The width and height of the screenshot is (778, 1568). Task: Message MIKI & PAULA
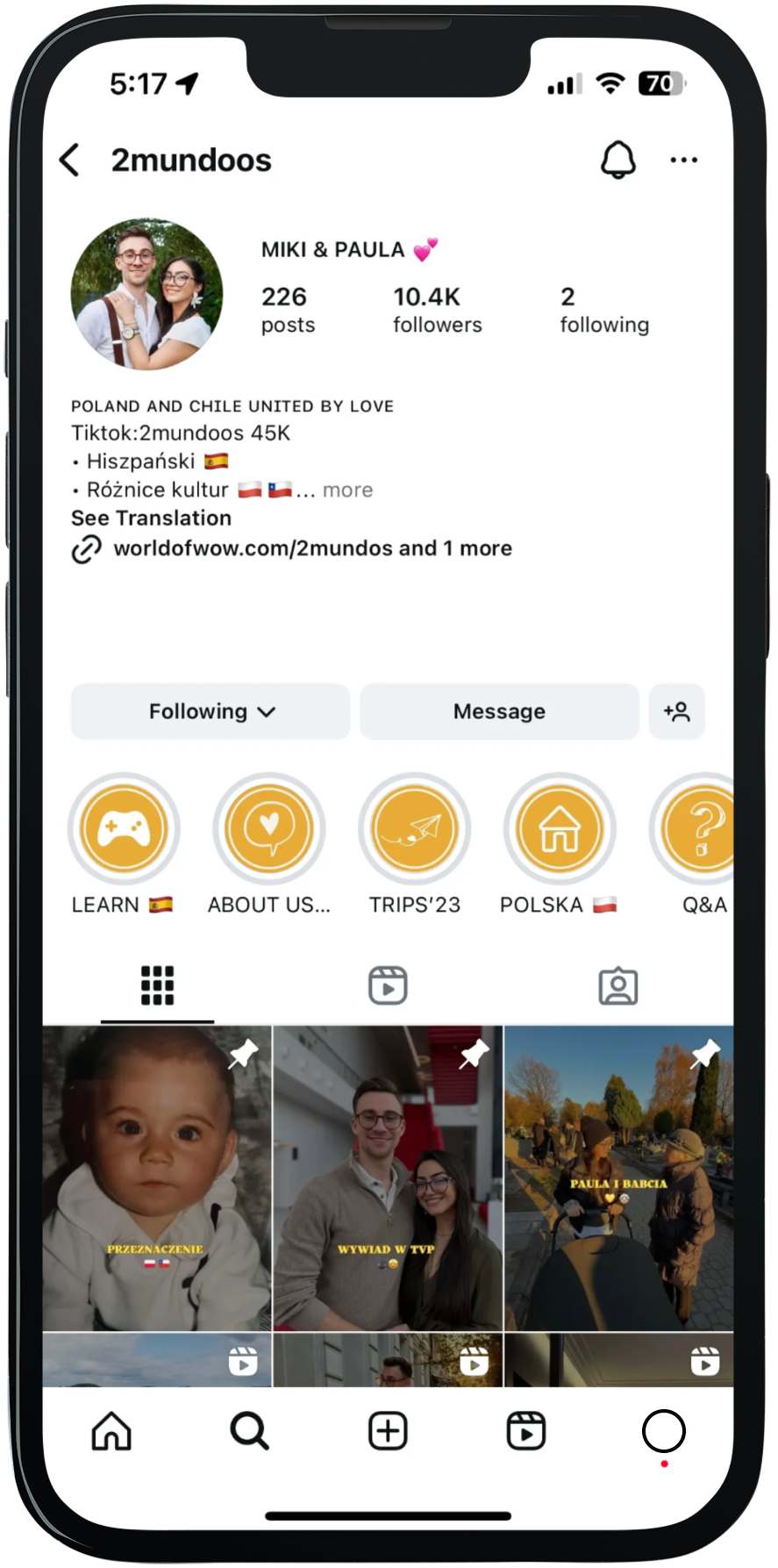click(499, 712)
